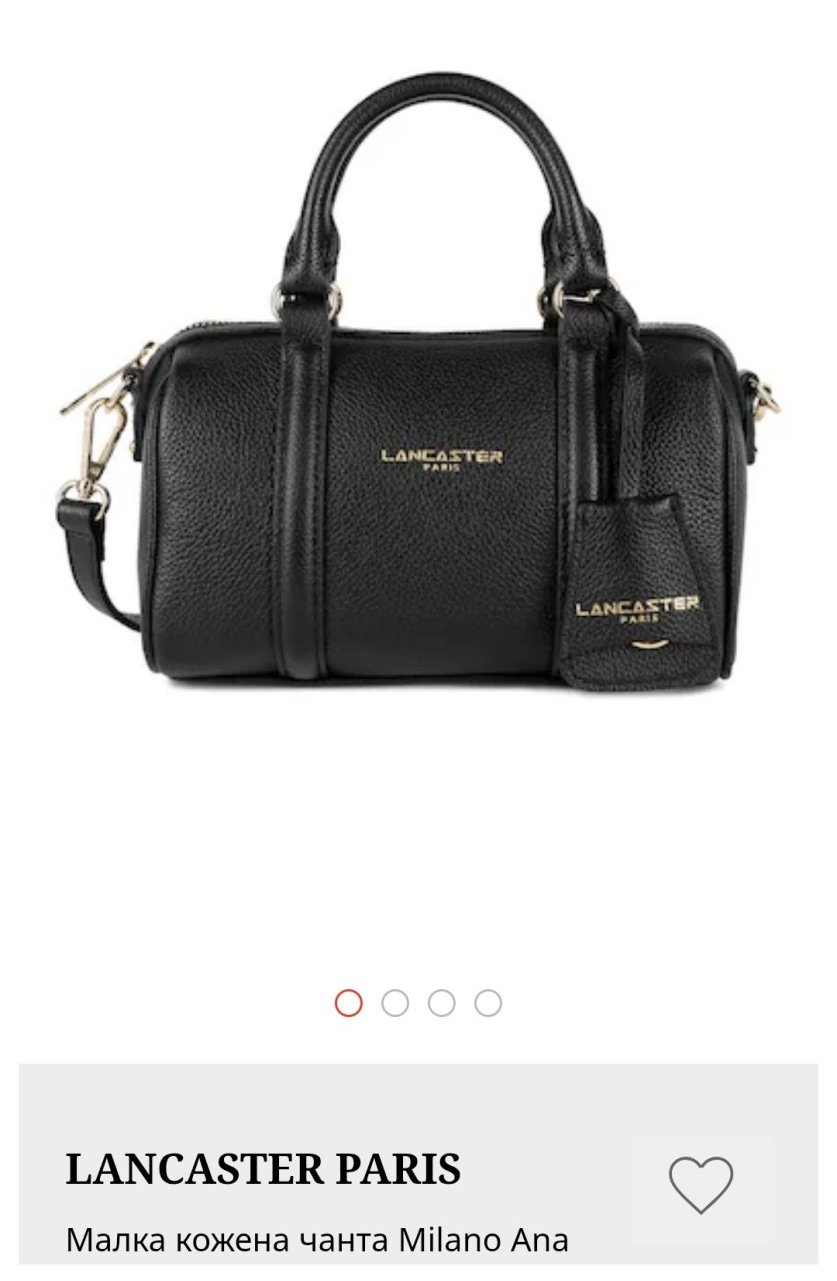Jump to the fourth product image dot

pos(488,1003)
